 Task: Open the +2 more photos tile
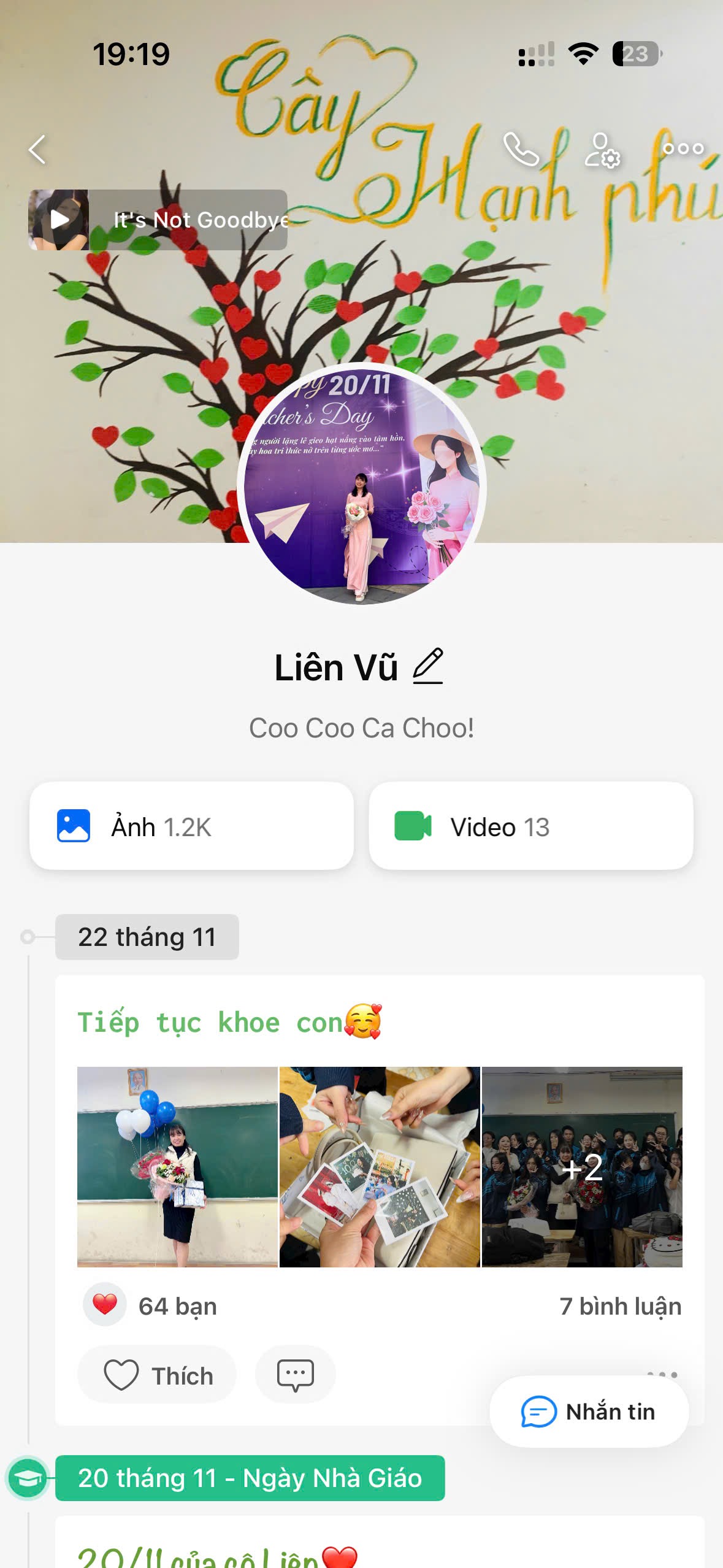[582, 1167]
